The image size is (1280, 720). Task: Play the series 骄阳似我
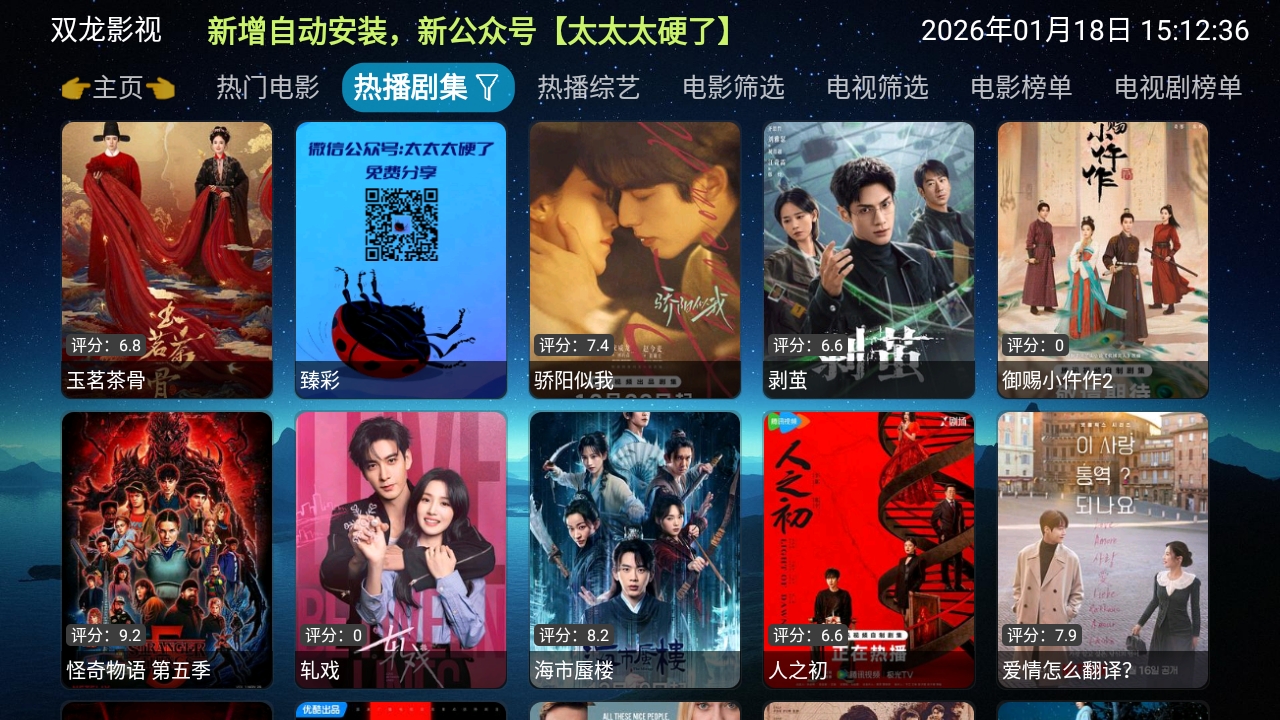click(x=635, y=260)
